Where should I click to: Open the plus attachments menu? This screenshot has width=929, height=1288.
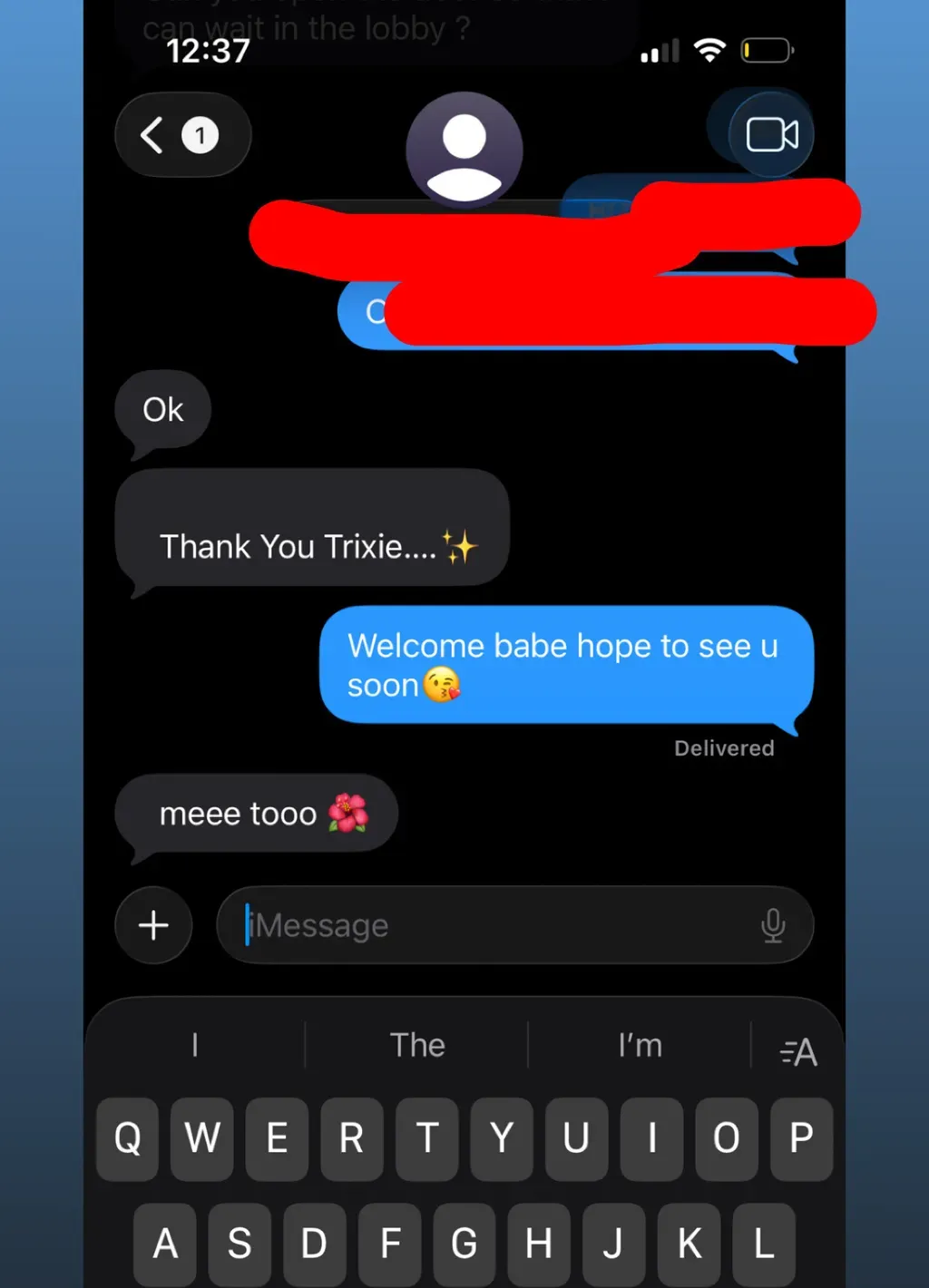[x=153, y=925]
